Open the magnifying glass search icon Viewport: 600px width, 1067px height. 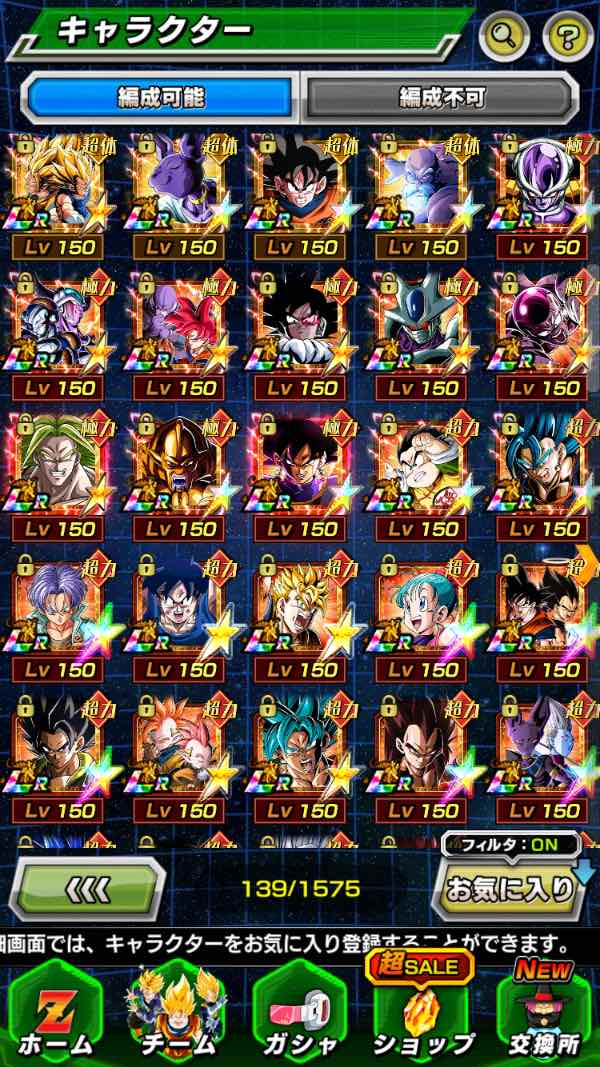(x=504, y=38)
